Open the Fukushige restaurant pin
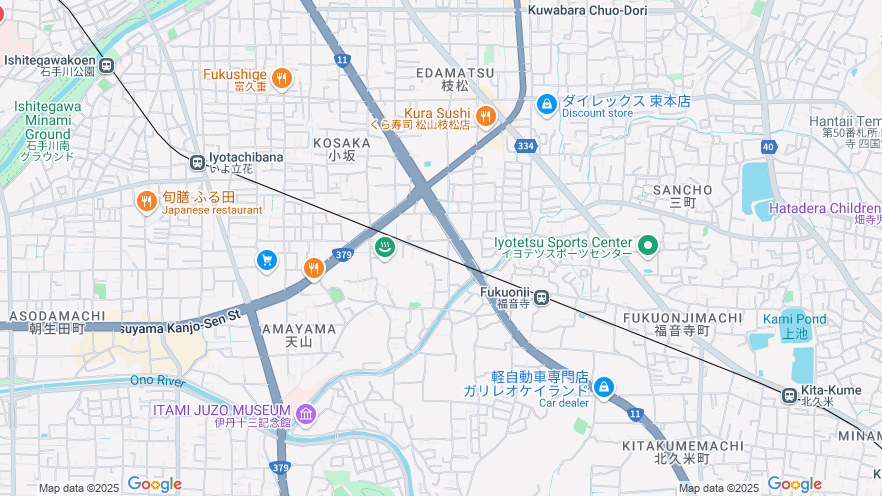The image size is (882, 496). 282,78
